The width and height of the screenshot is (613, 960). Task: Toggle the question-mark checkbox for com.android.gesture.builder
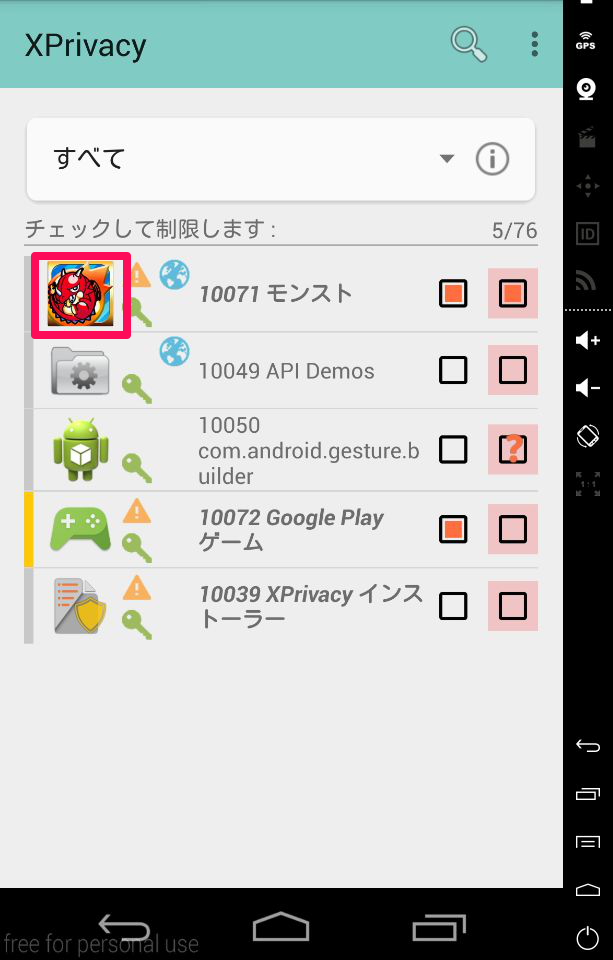click(512, 450)
